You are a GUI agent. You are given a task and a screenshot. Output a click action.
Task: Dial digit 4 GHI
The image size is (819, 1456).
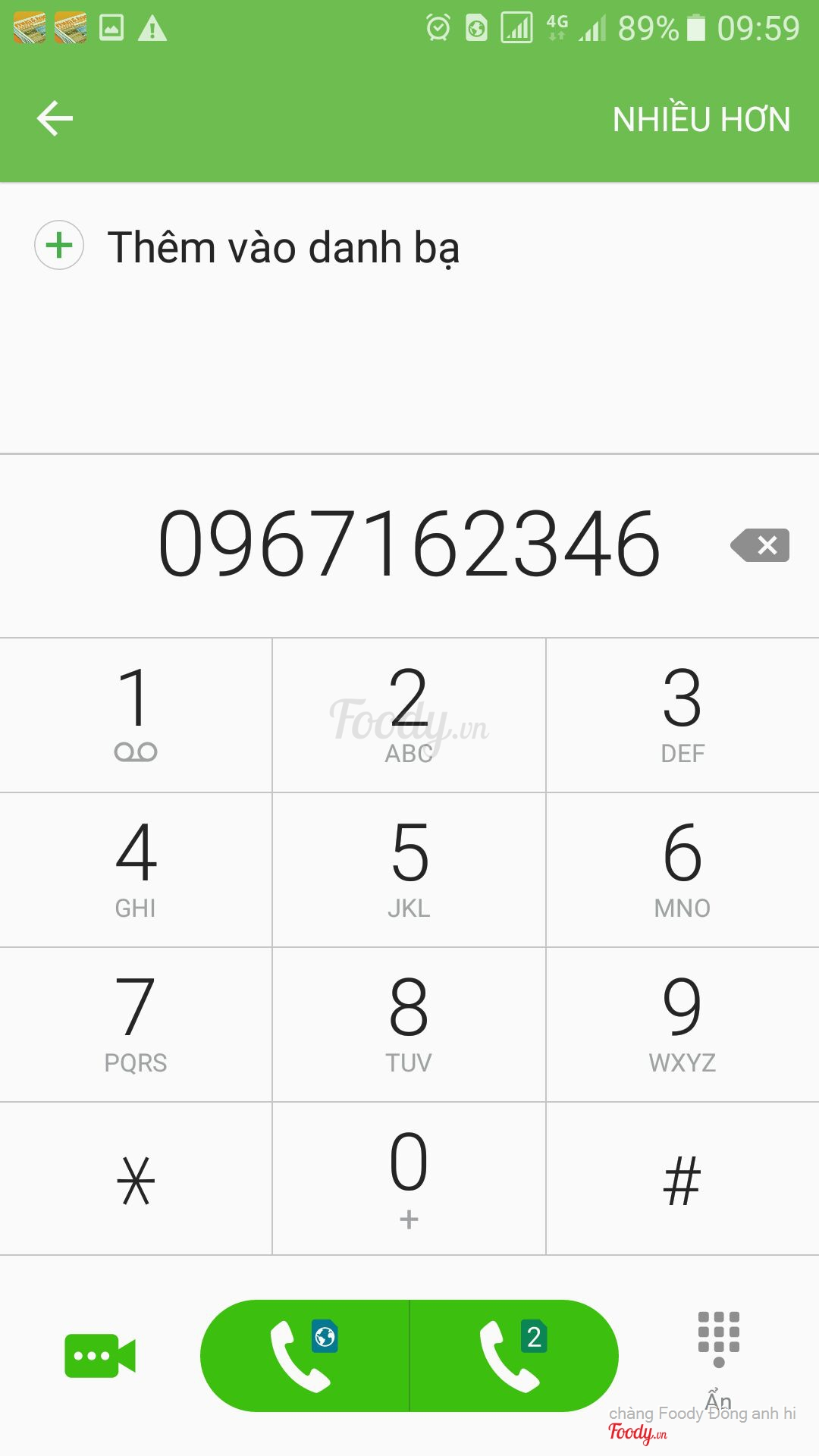click(136, 869)
